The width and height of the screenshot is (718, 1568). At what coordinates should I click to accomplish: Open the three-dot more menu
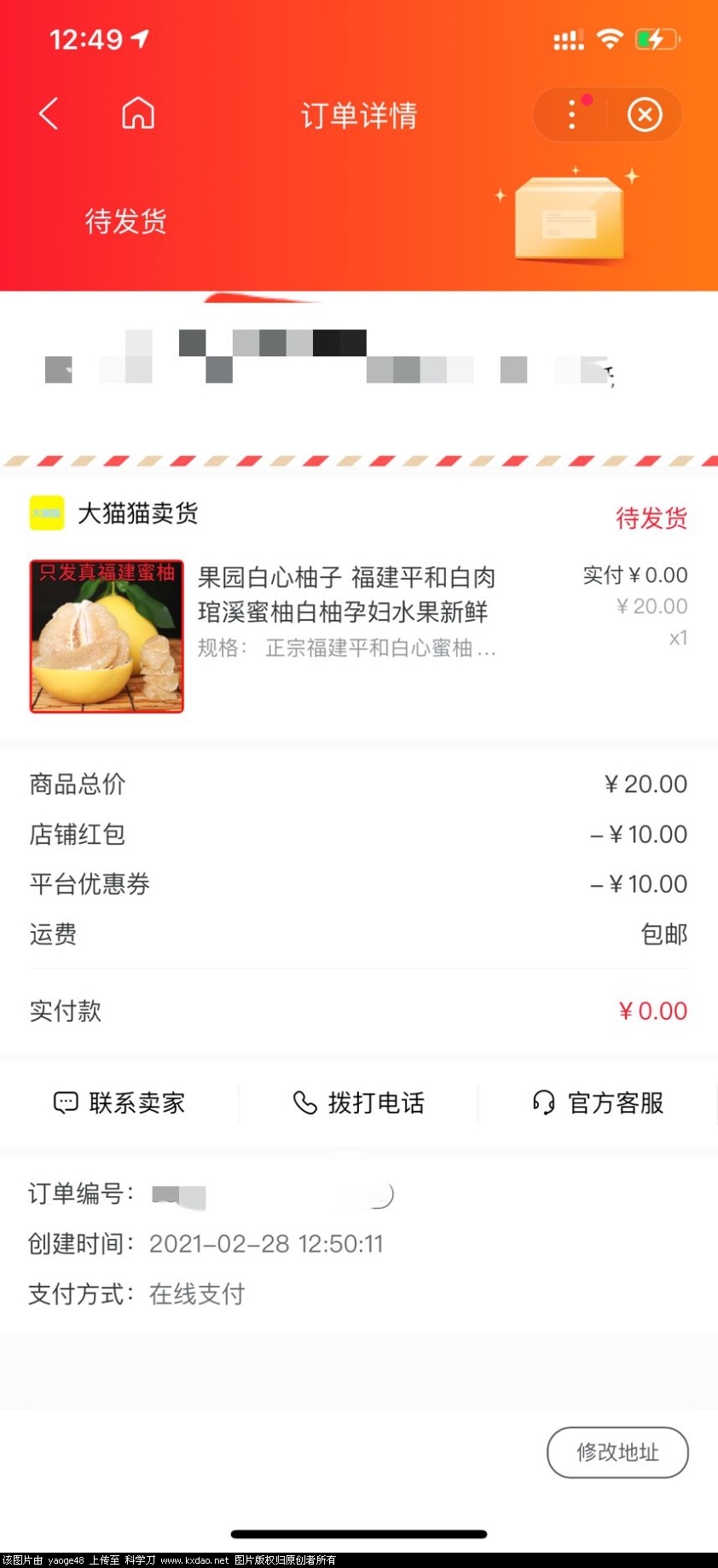[x=572, y=114]
